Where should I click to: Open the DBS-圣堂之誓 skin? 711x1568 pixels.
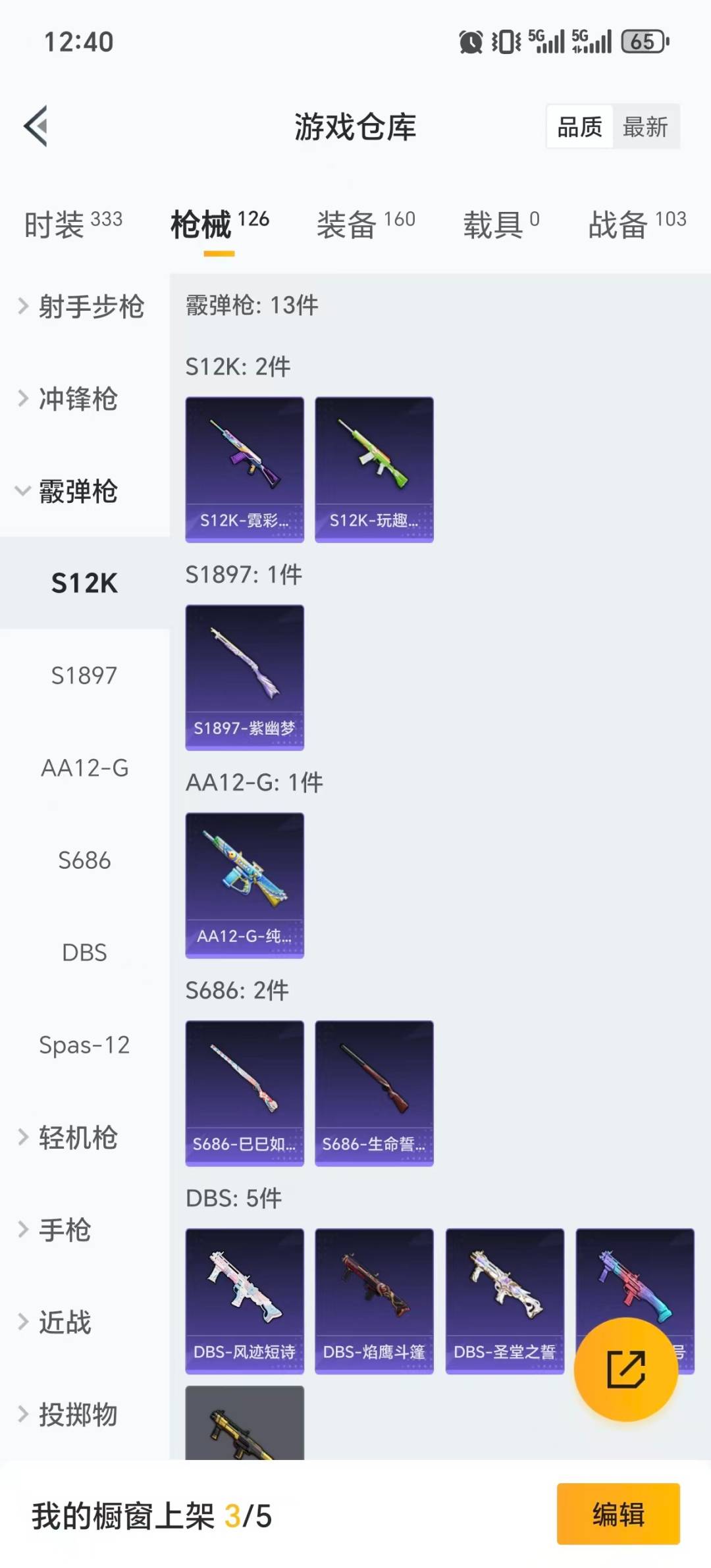pos(504,1301)
